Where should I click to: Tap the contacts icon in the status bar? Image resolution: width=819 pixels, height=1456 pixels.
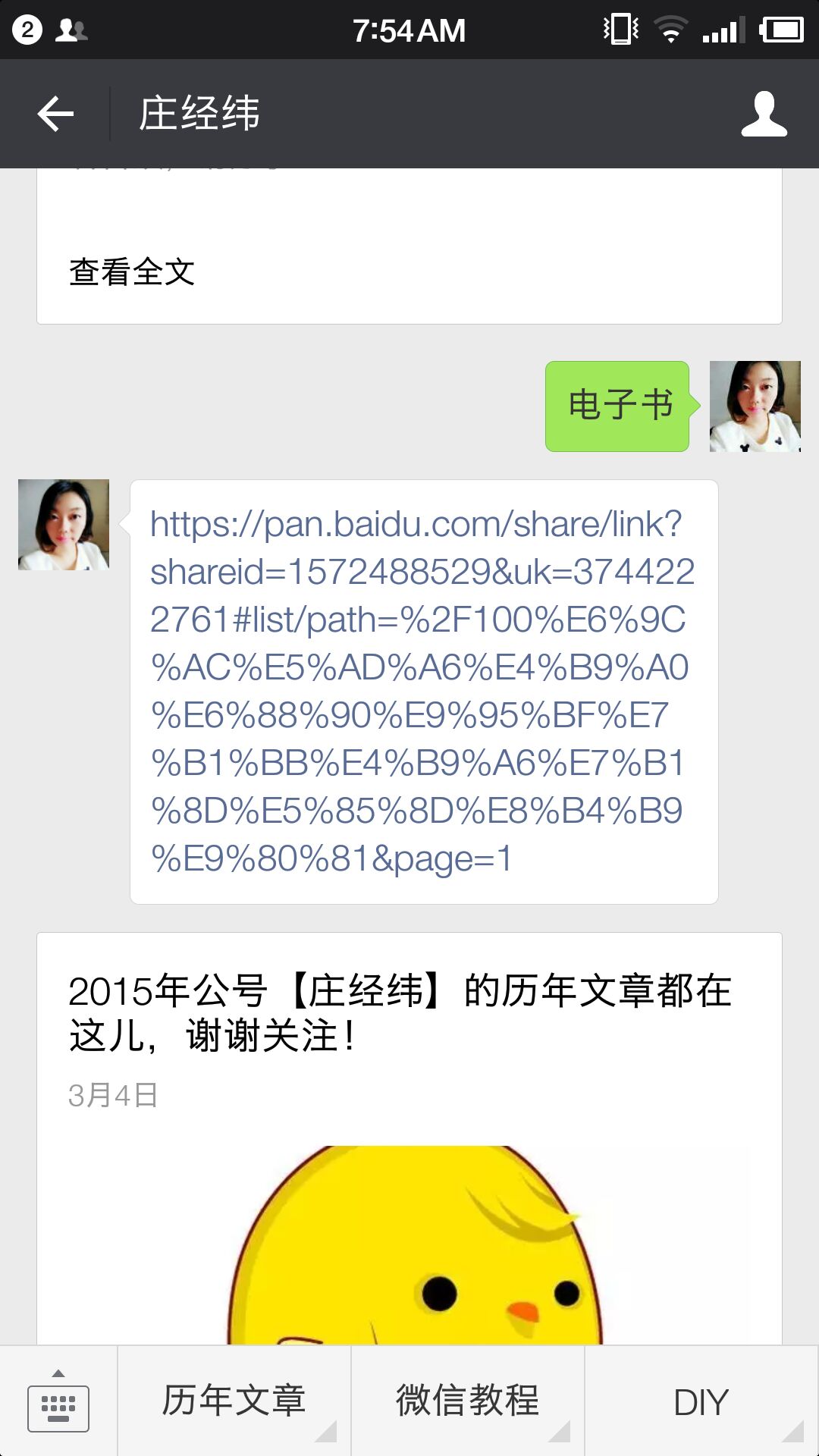[x=72, y=30]
